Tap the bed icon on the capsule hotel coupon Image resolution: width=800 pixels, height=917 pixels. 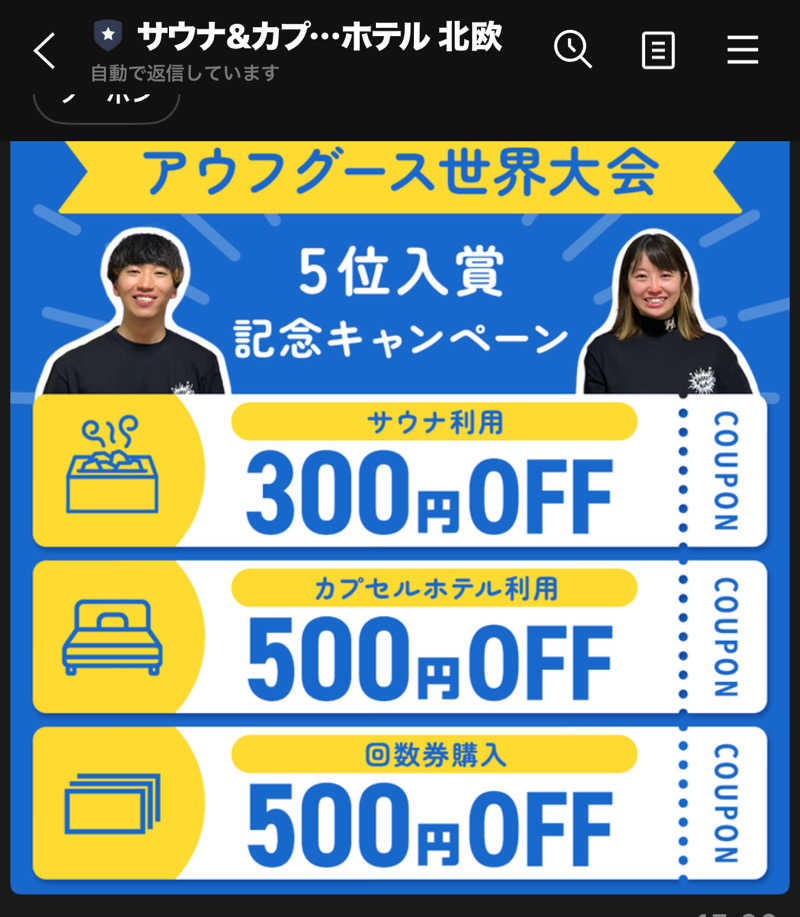coord(113,637)
